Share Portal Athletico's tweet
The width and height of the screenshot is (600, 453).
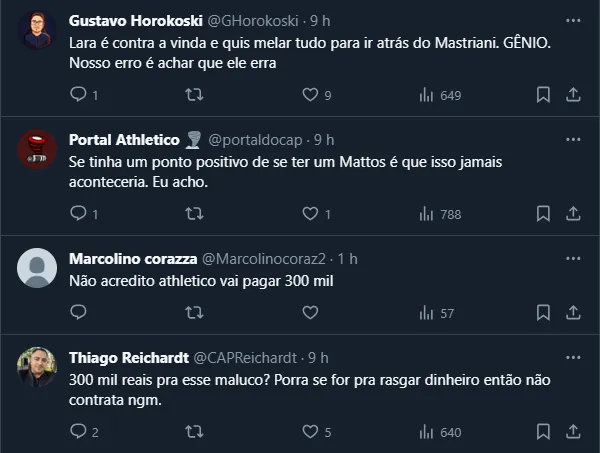click(573, 213)
